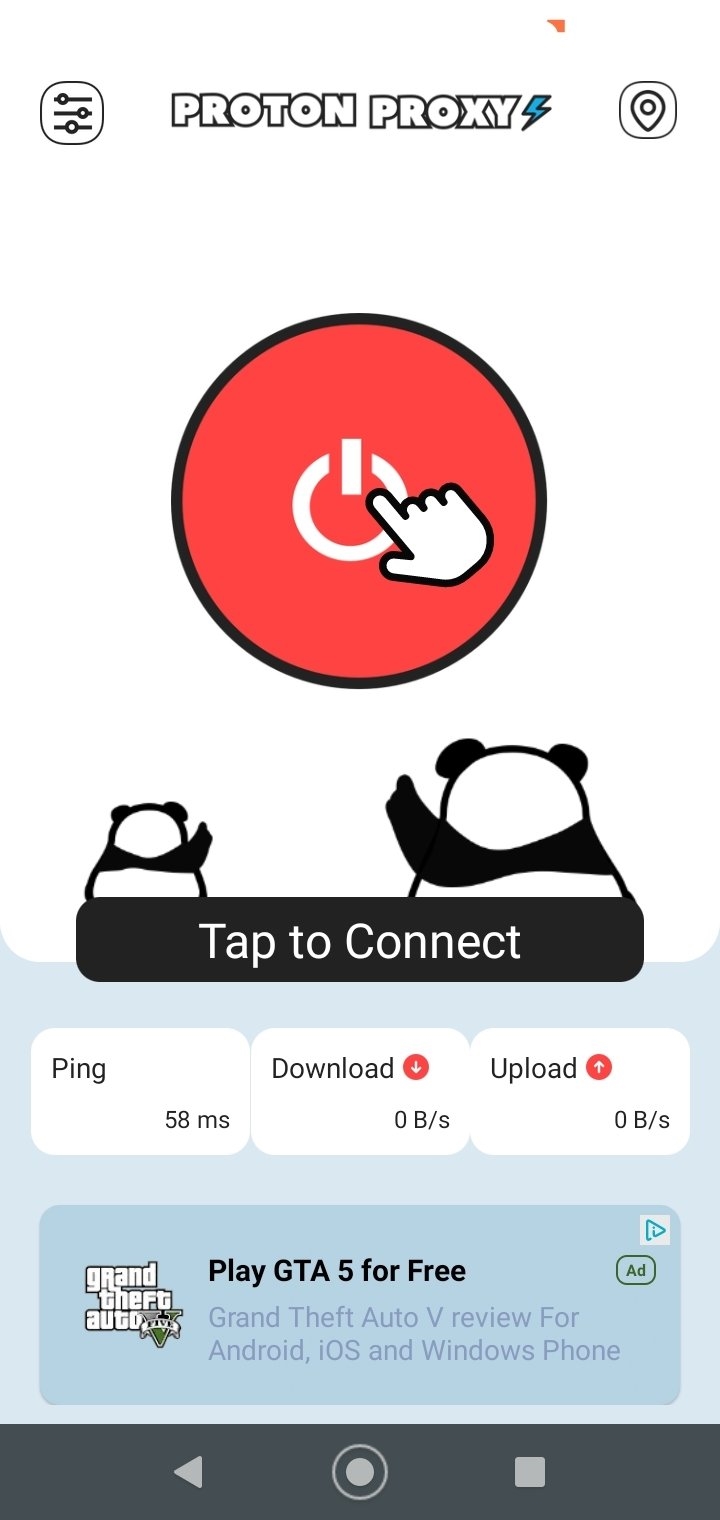Viewport: 720px width, 1520px height.
Task: Open recent apps via the square button
Action: coord(529,1472)
